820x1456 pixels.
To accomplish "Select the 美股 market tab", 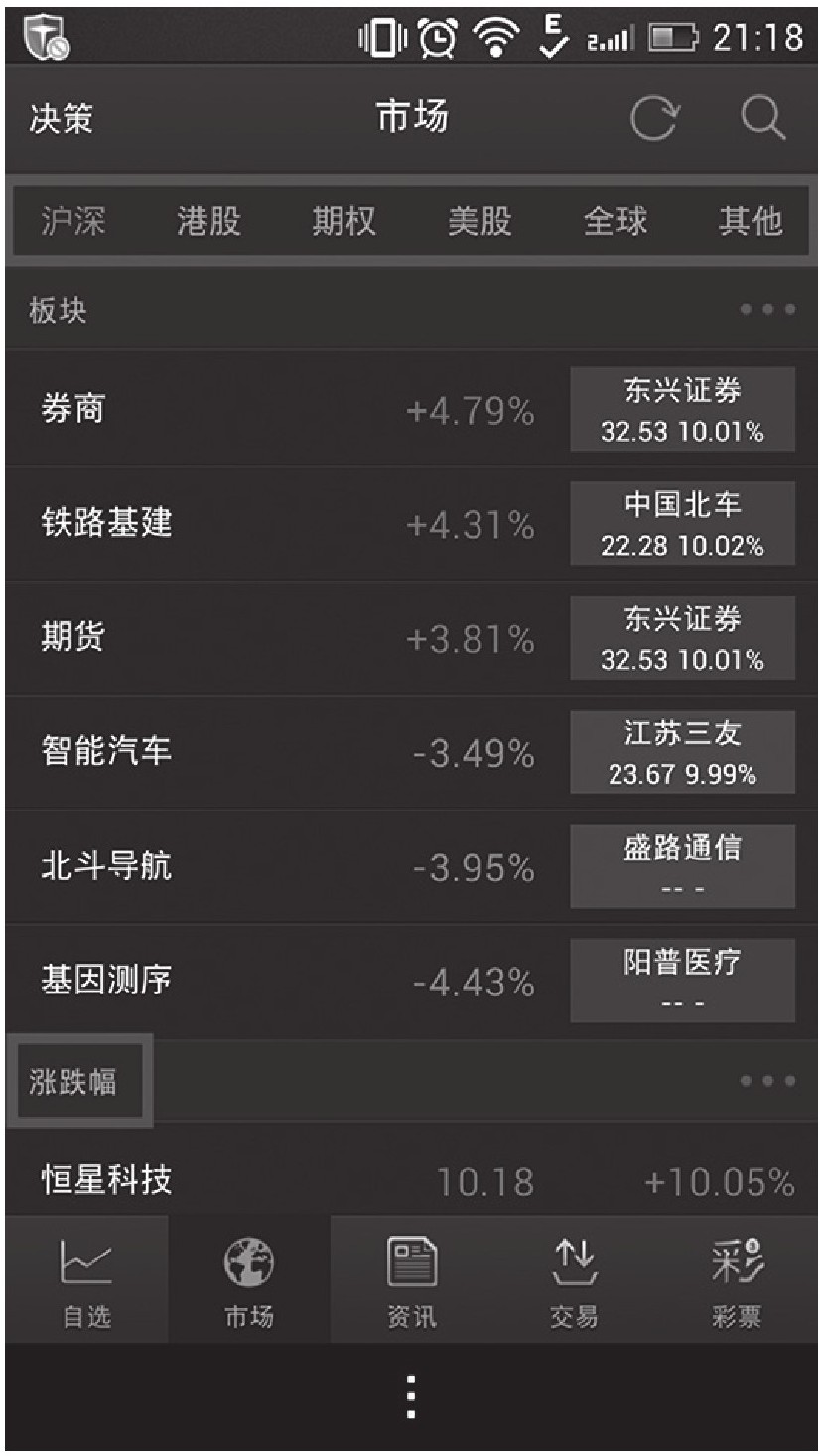I will tap(479, 221).
